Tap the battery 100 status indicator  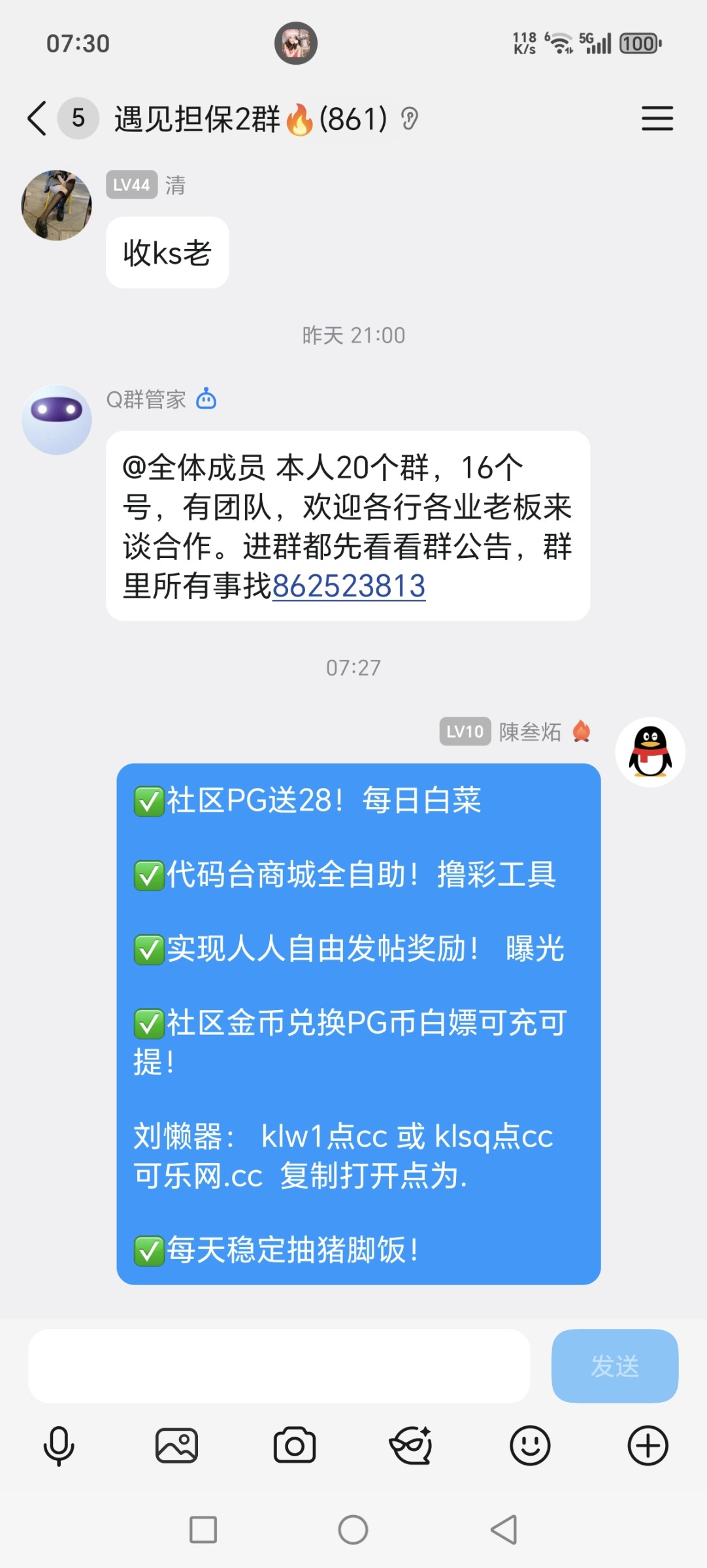(x=640, y=43)
